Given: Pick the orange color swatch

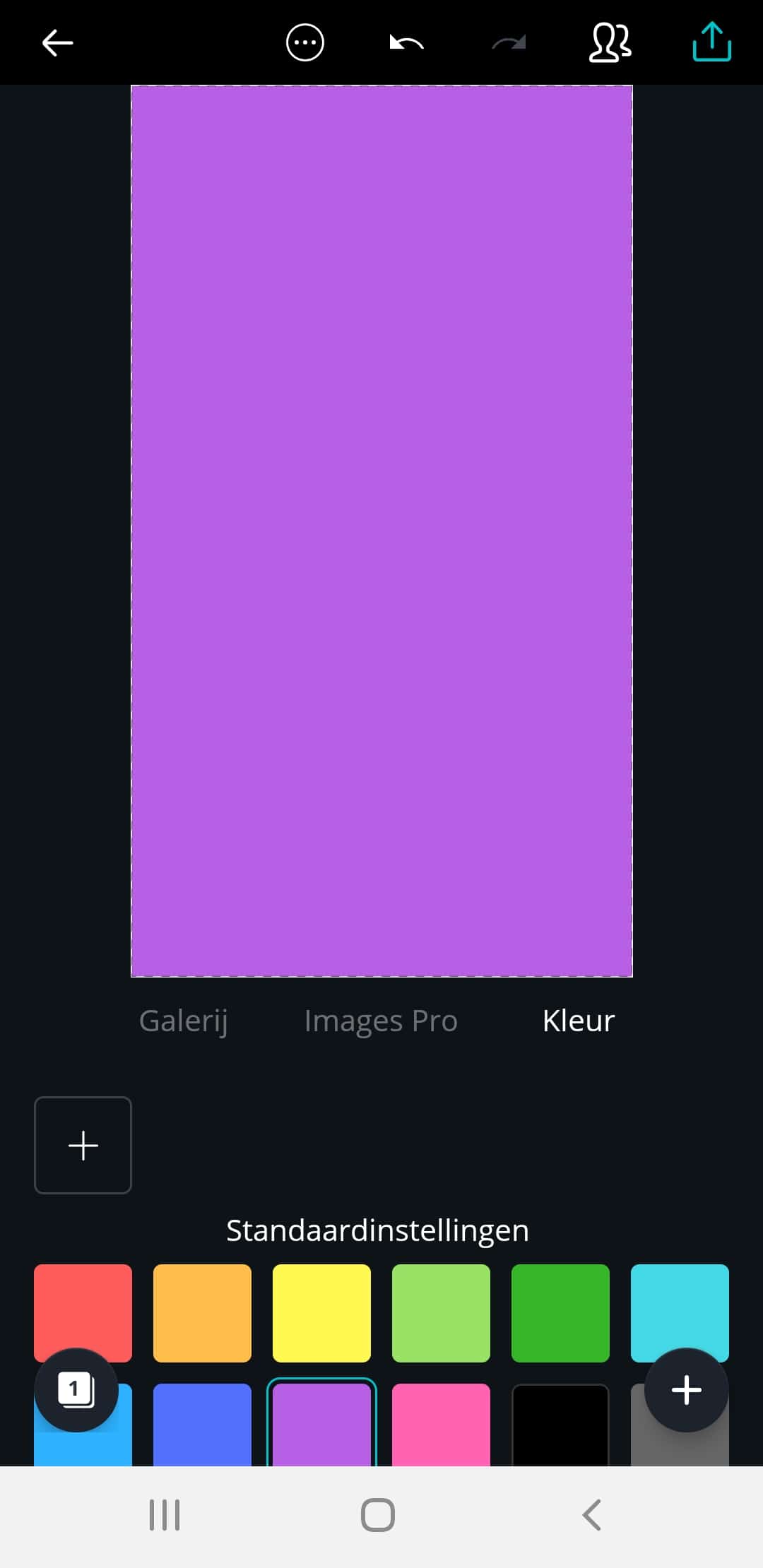Looking at the screenshot, I should click(x=202, y=1313).
